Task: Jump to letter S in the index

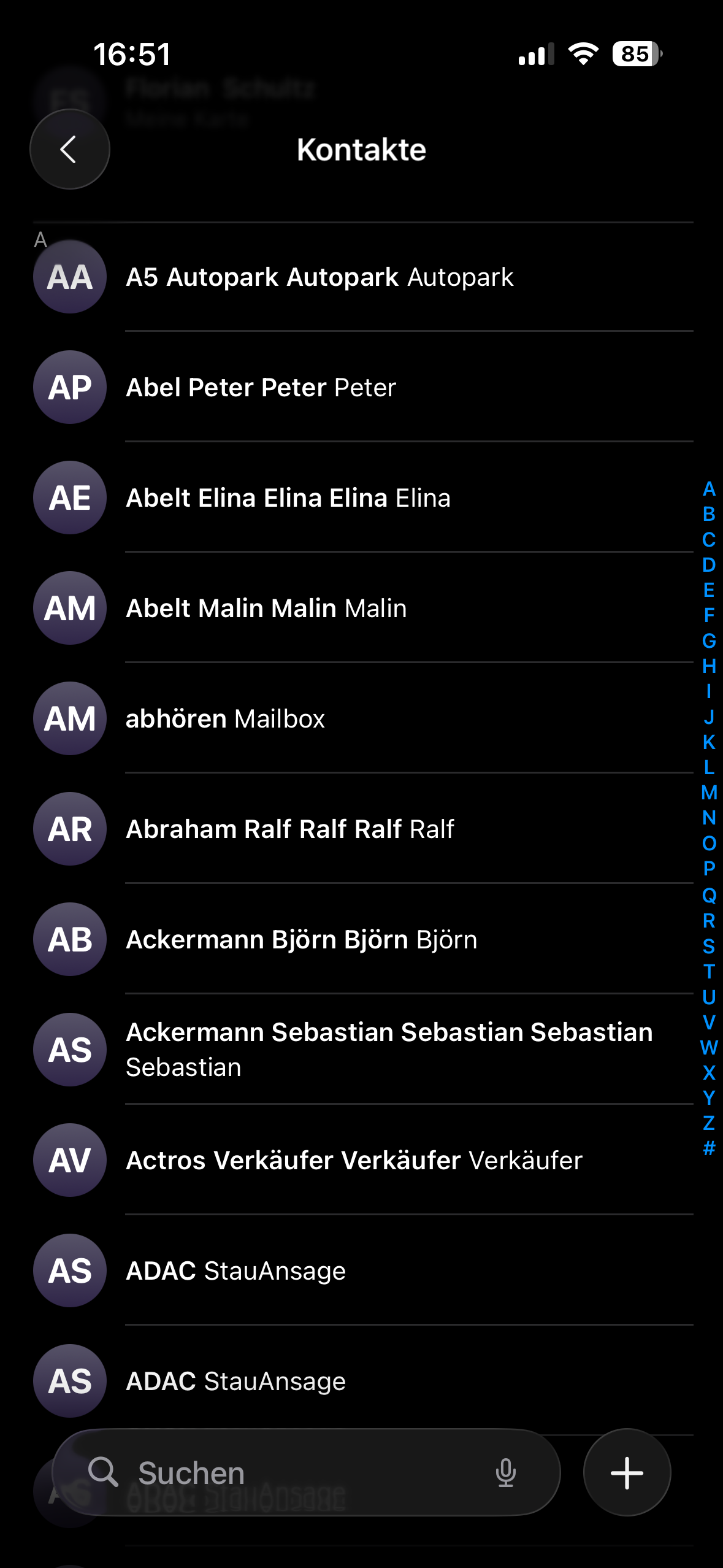Action: [x=709, y=946]
